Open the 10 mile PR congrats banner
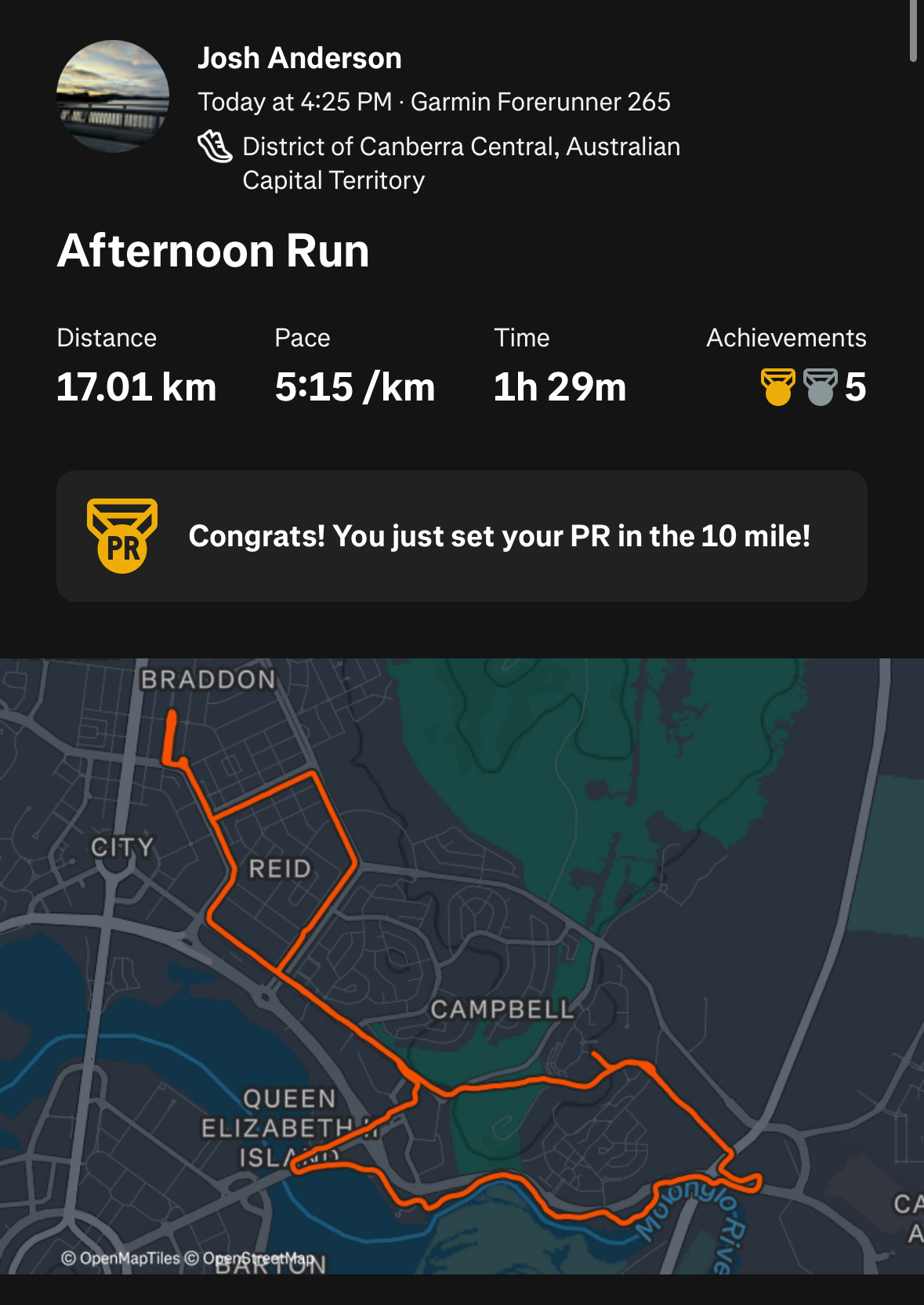 (x=462, y=536)
